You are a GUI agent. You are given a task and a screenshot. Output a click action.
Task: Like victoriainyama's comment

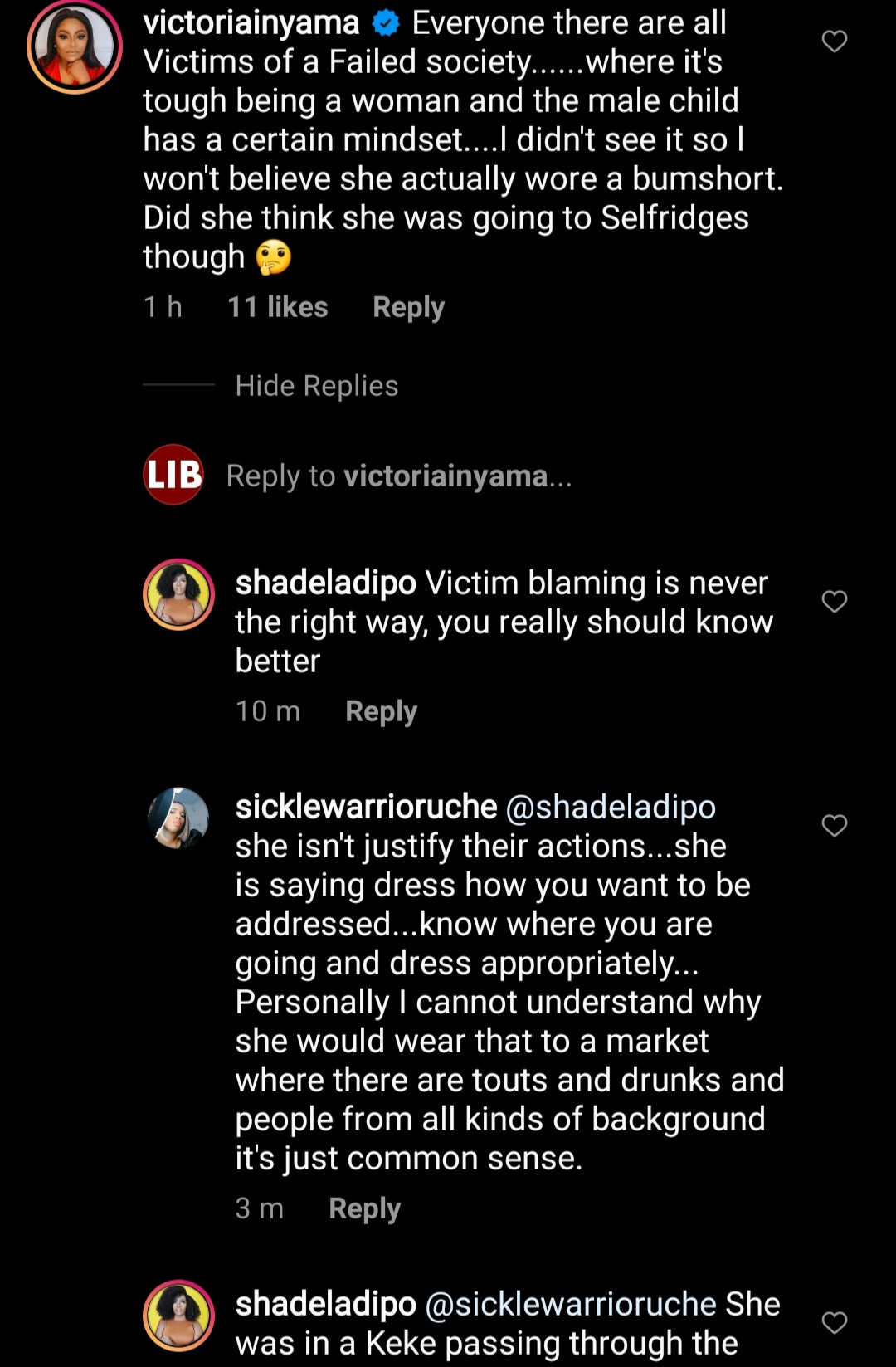point(834,41)
